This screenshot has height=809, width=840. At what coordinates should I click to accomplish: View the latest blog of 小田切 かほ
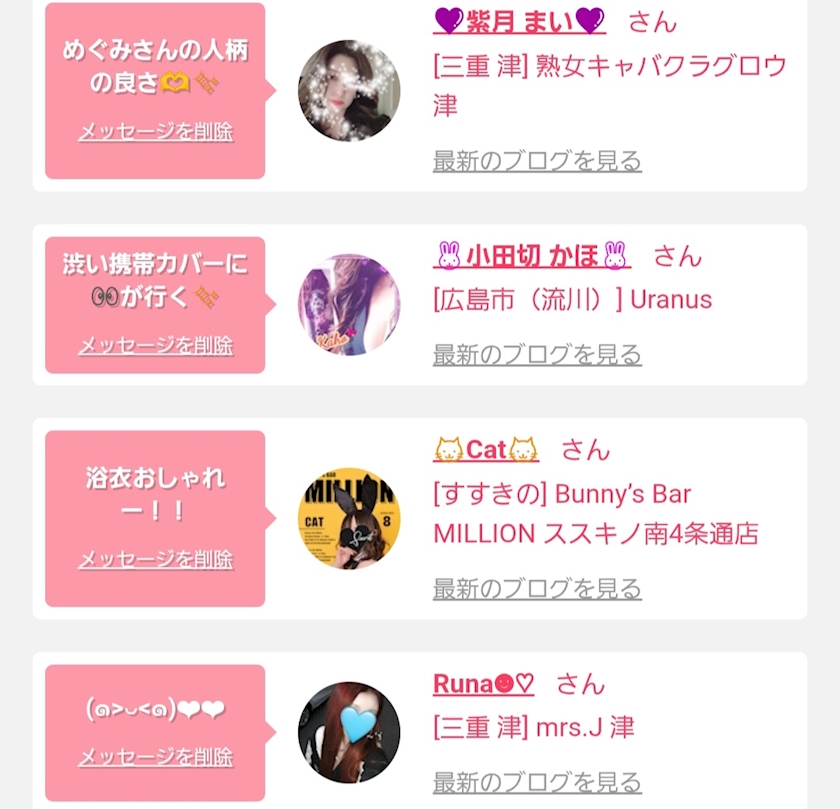coord(537,355)
